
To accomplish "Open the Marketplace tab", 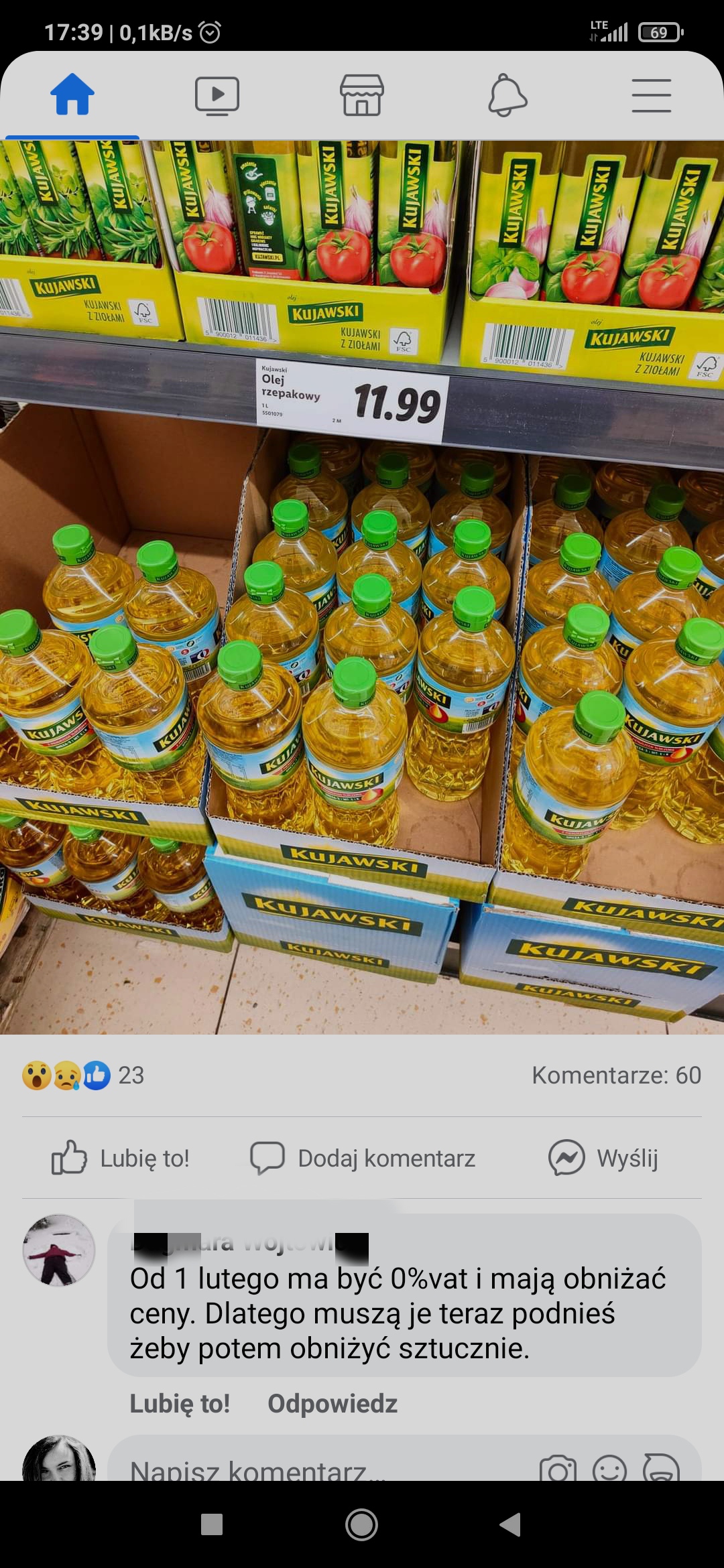I will 362,95.
